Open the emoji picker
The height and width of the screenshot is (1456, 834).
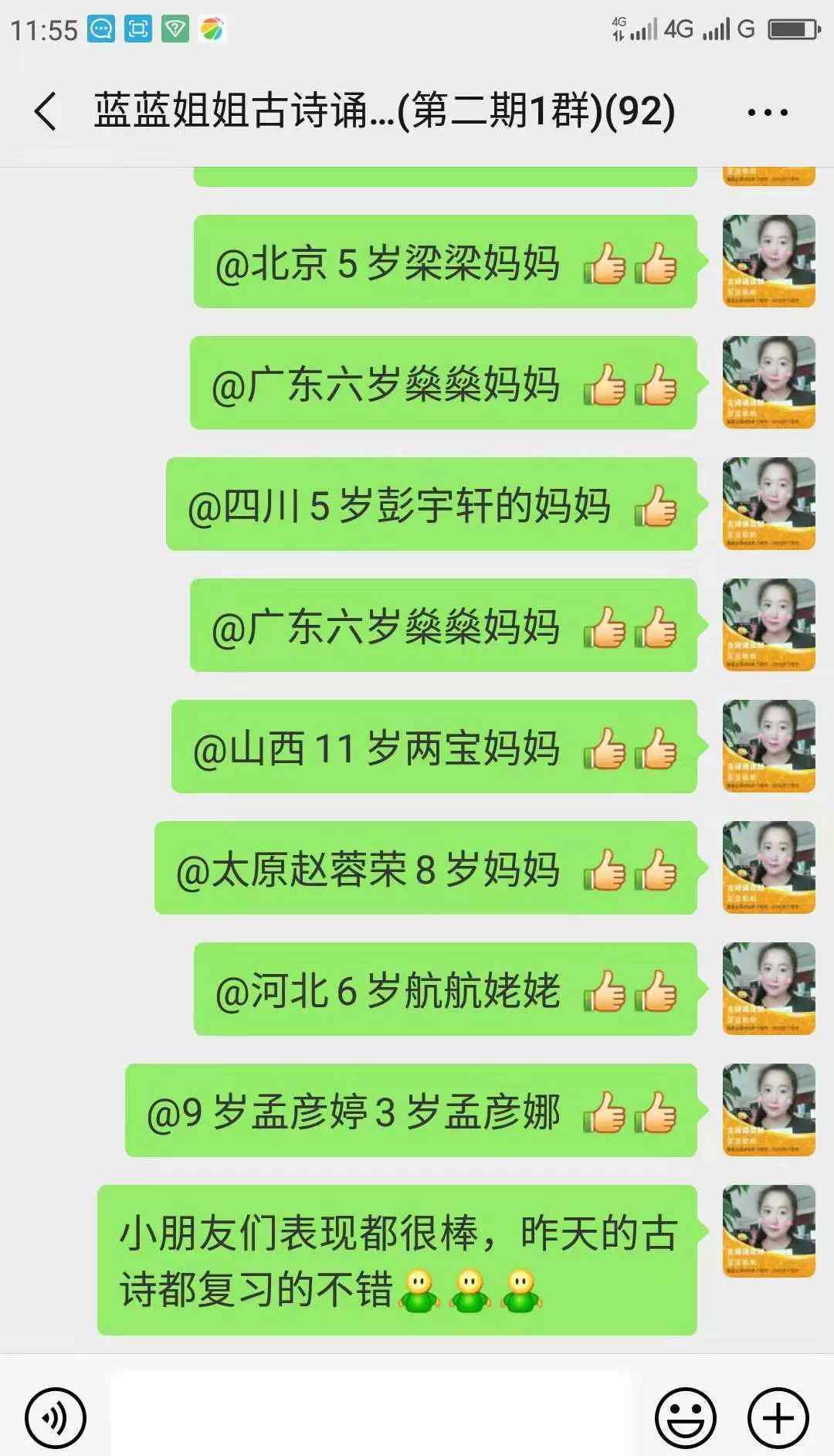coord(686,1417)
